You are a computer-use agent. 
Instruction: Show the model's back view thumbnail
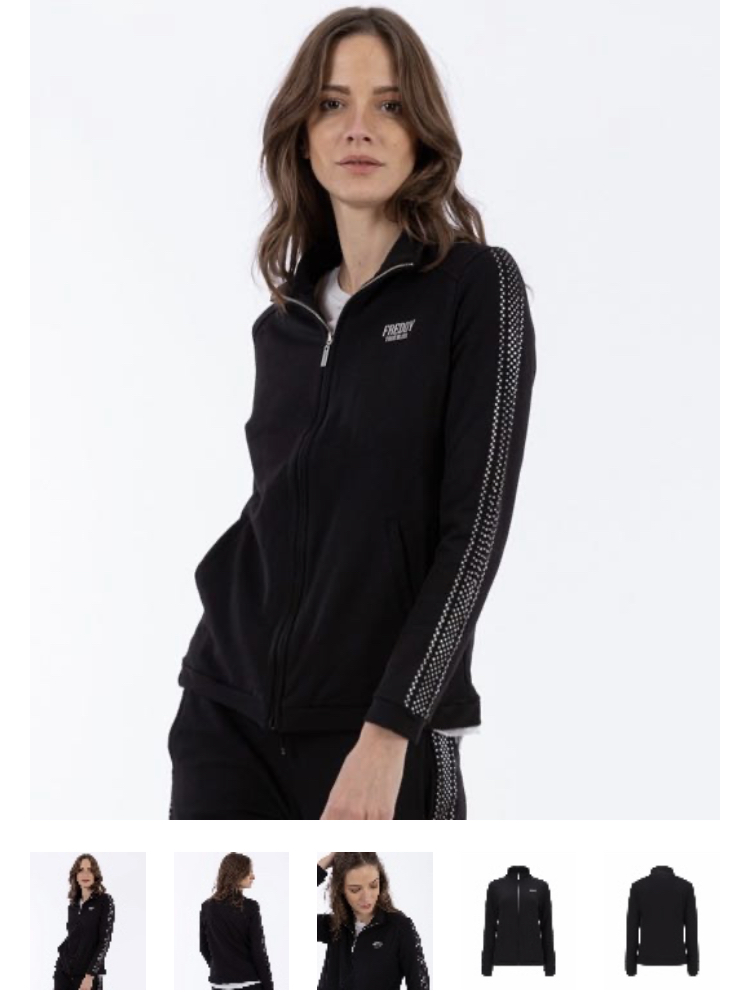coord(231,920)
